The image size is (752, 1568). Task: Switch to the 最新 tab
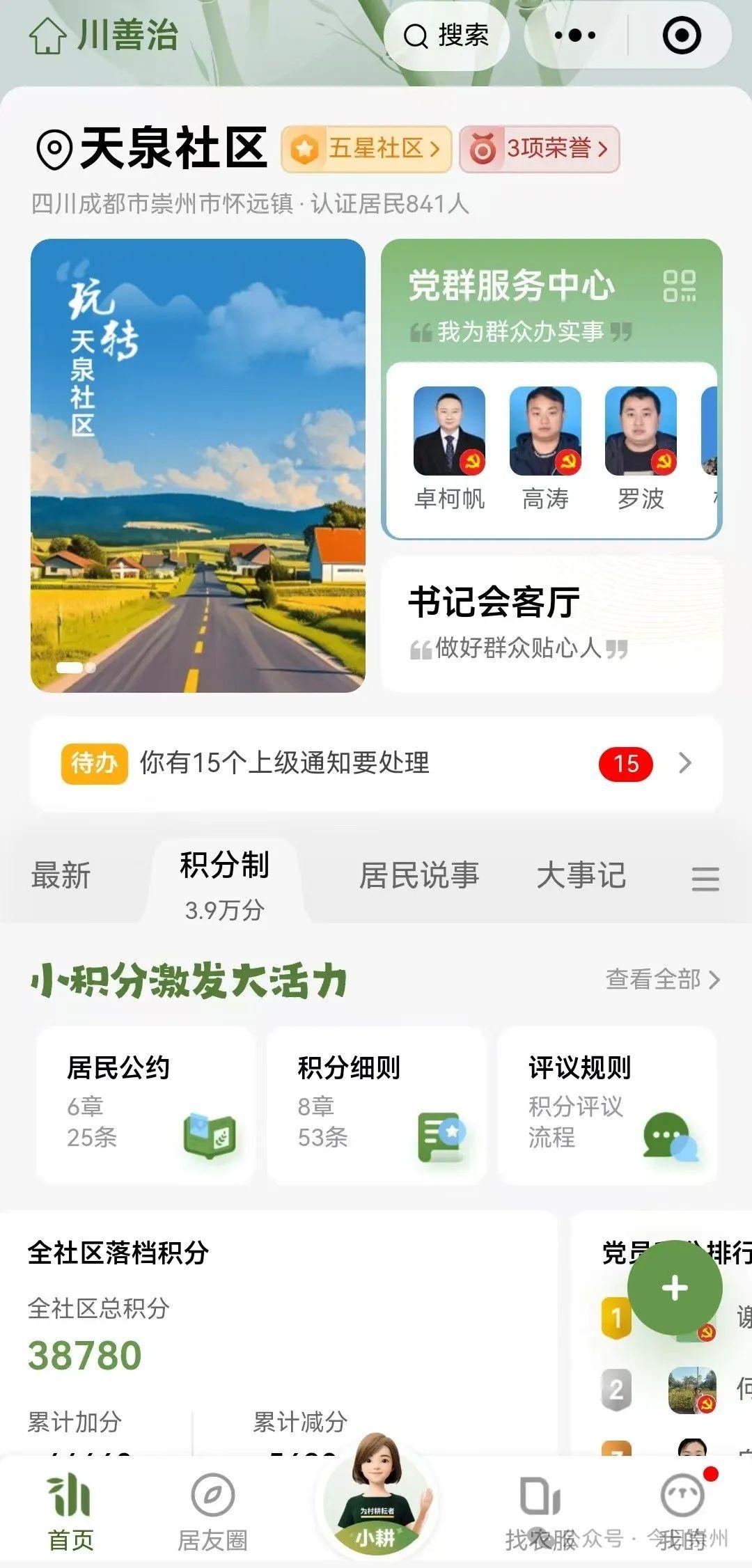pyautogui.click(x=61, y=875)
